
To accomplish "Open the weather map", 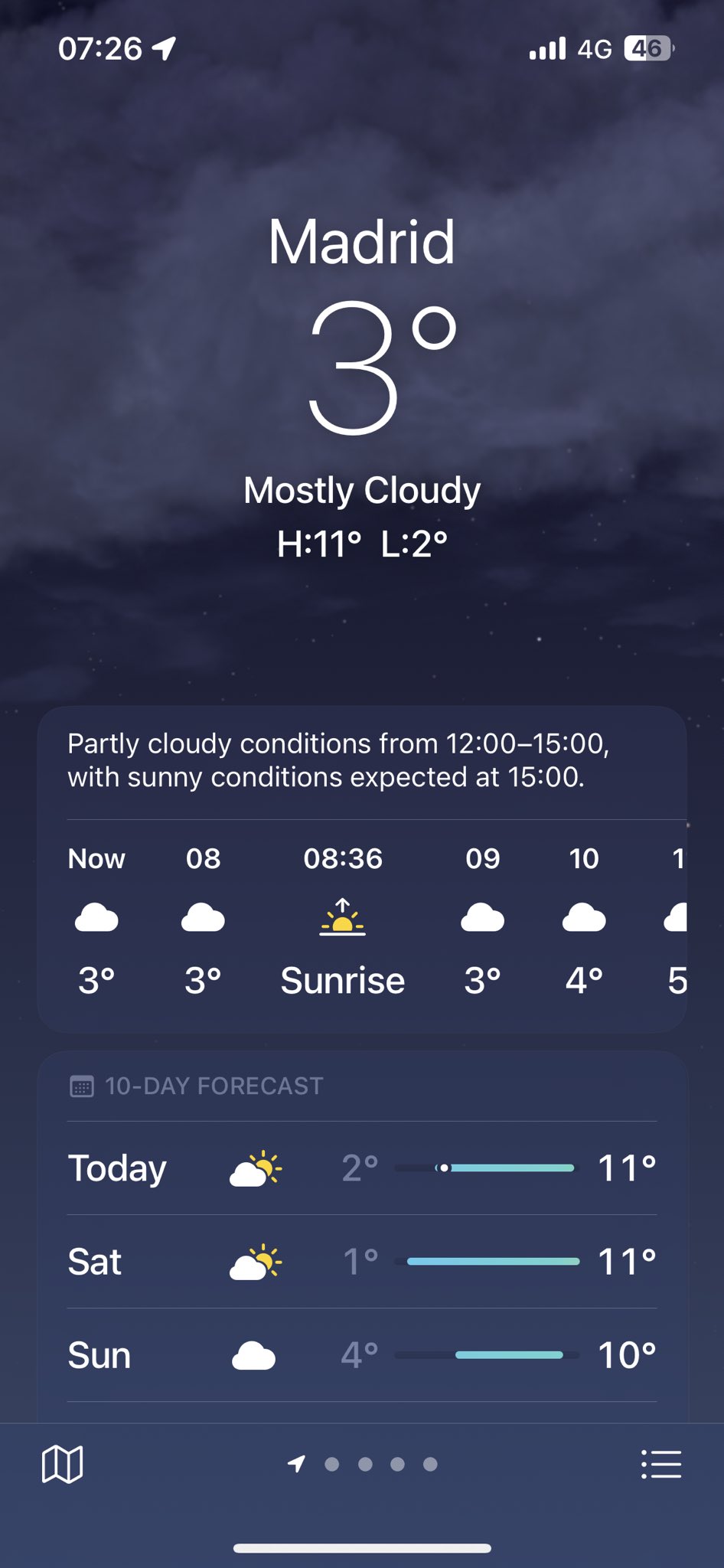I will click(62, 1465).
